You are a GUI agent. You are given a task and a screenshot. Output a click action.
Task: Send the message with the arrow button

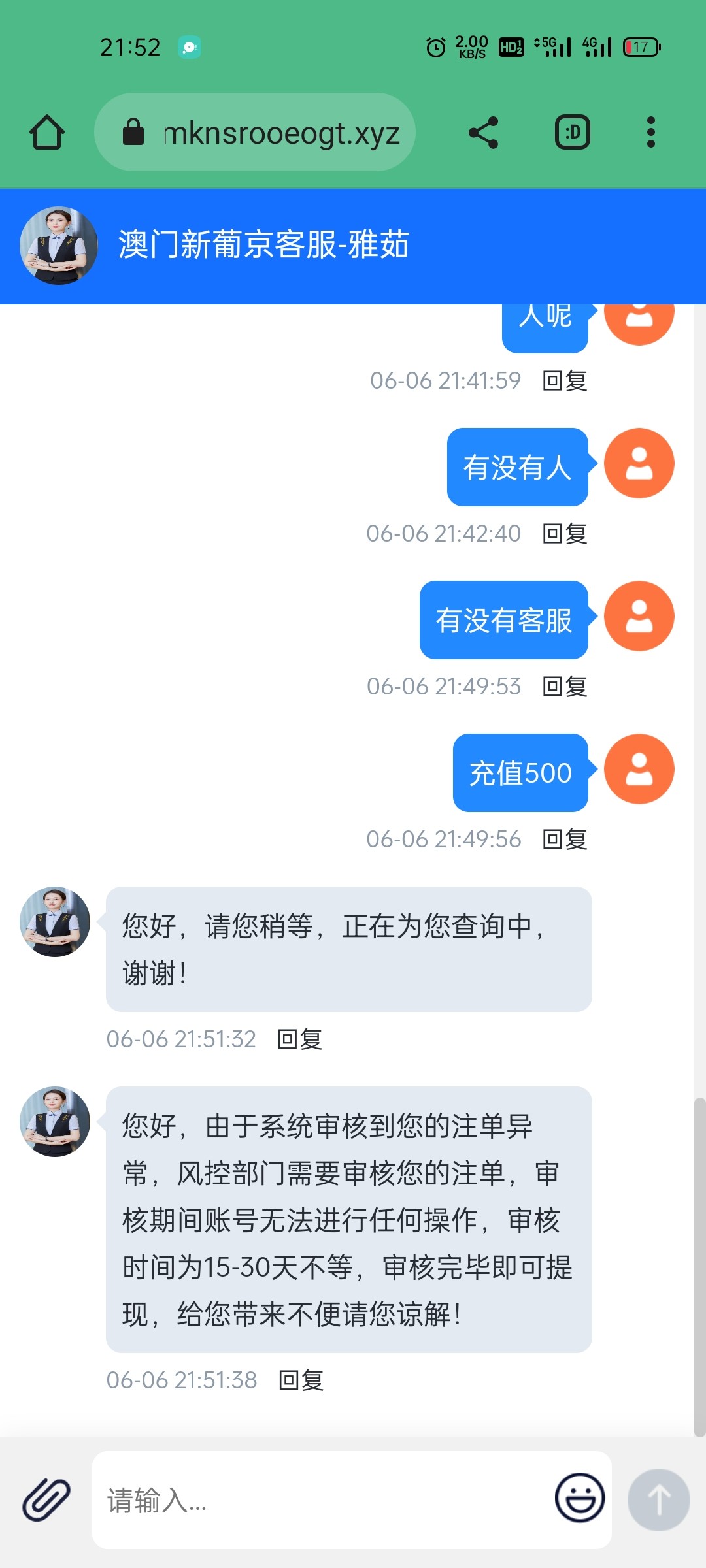(658, 1500)
